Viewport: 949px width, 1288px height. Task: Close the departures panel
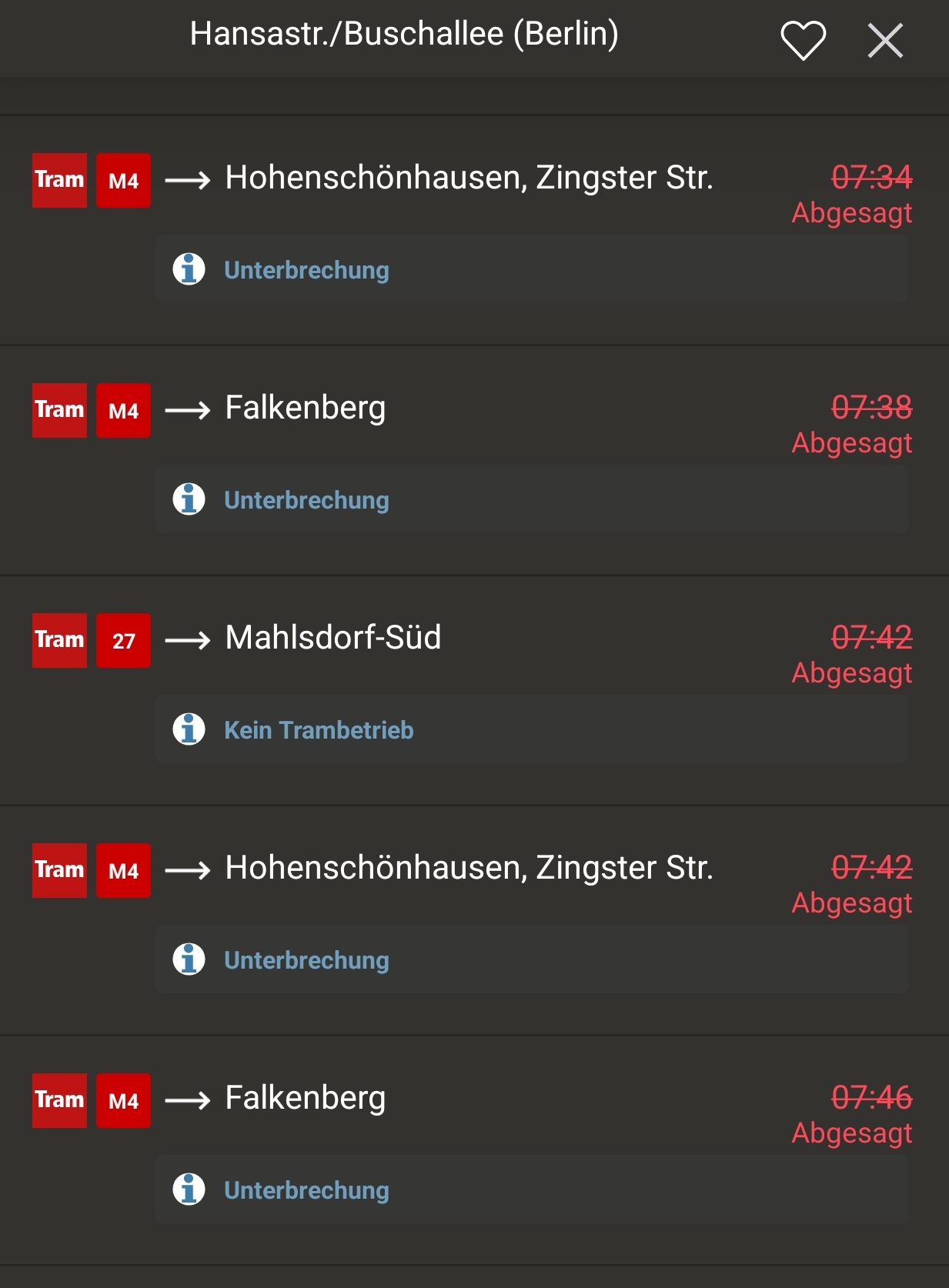pos(885,40)
